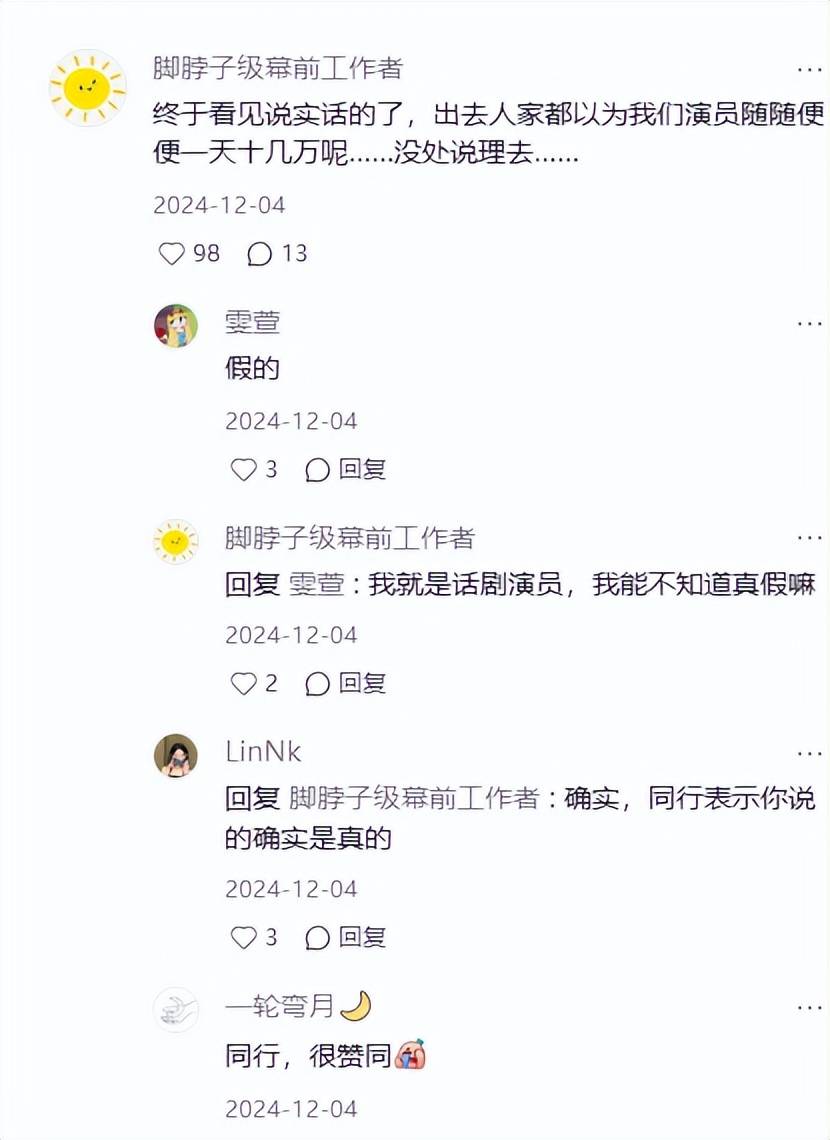
Task: Like the top comment with 98 likes
Action: [172, 254]
